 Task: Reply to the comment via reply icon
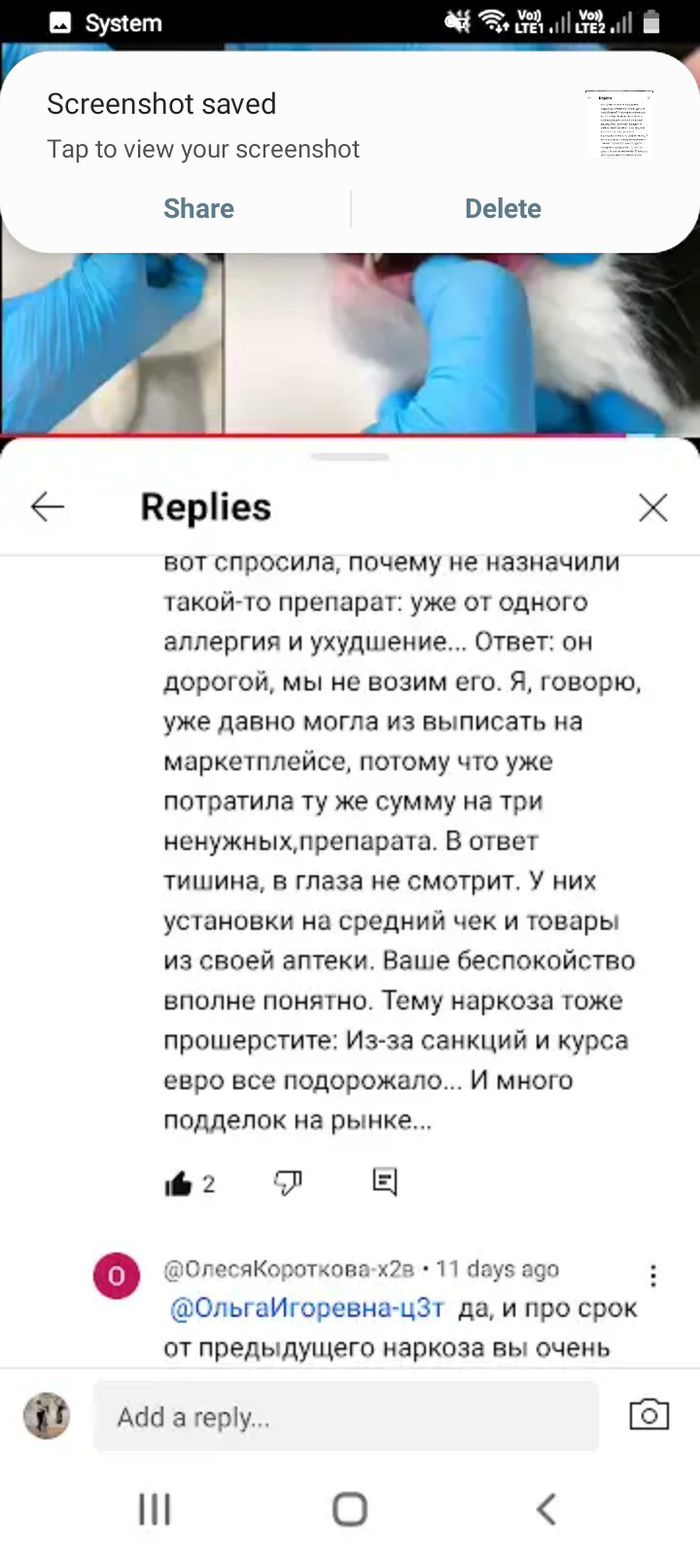[x=385, y=1181]
